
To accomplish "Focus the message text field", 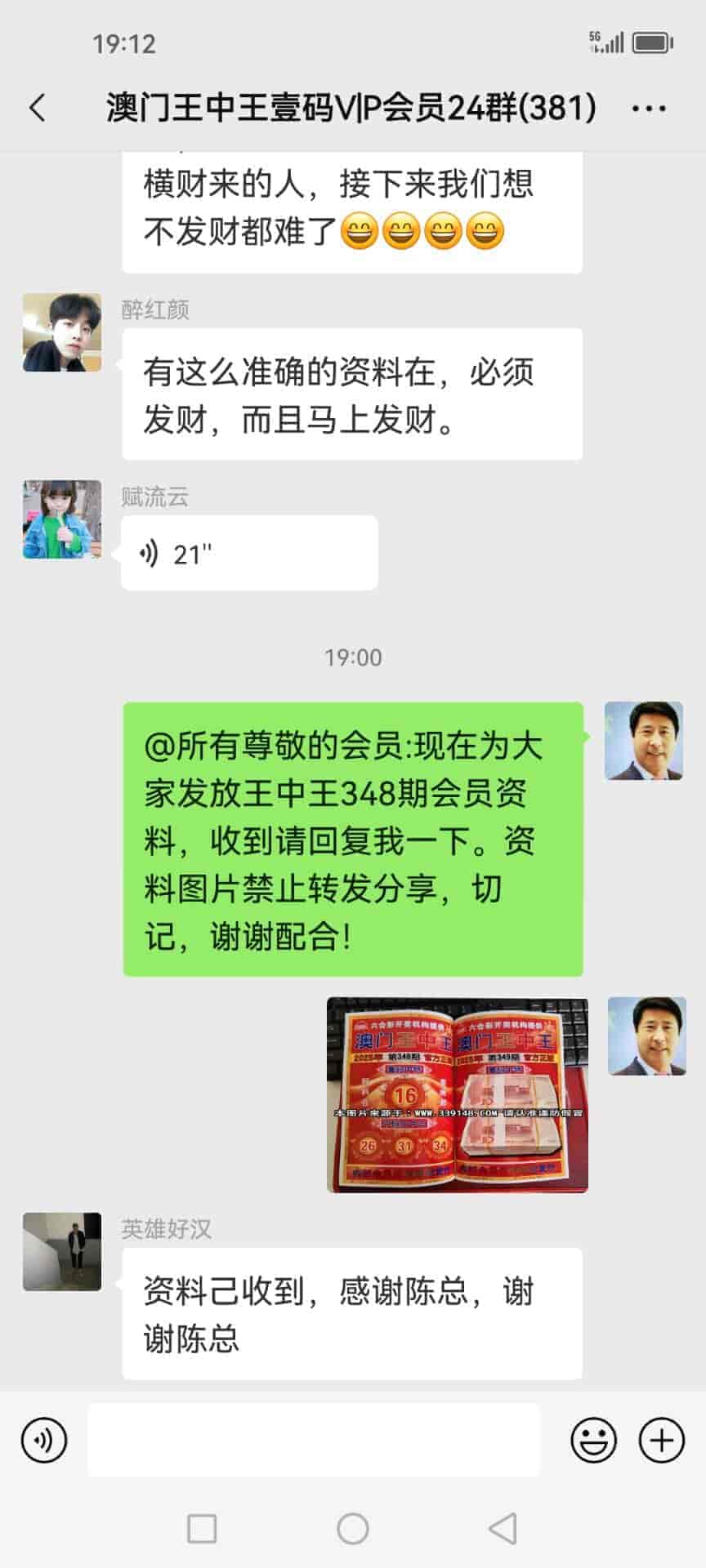I will point(314,1441).
